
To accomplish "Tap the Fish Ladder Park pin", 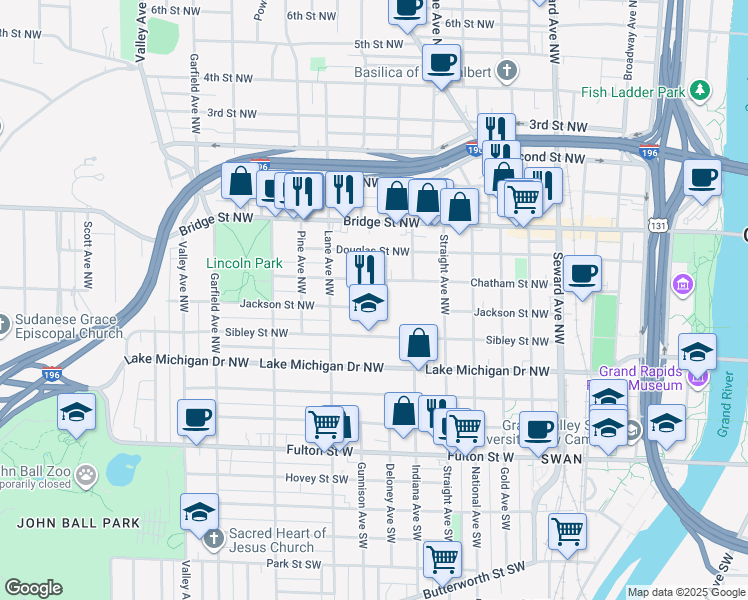I will tap(700, 90).
